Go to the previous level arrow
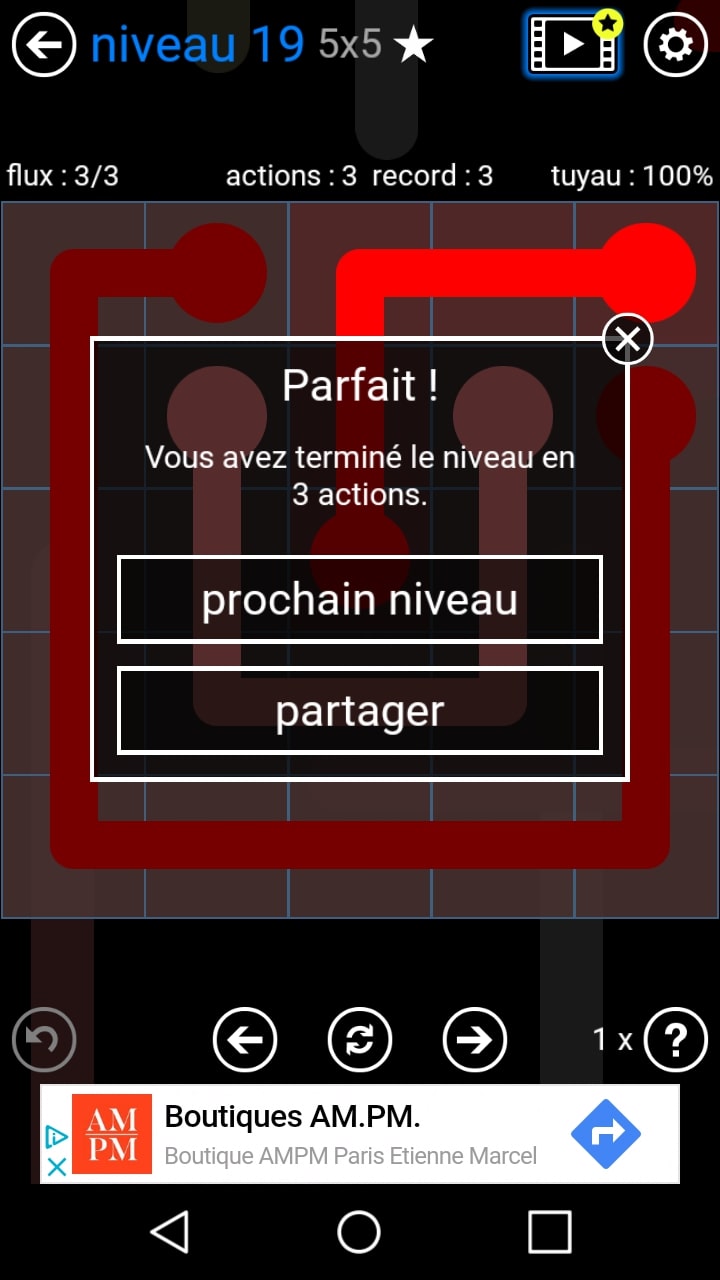720x1280 pixels. click(x=245, y=1040)
